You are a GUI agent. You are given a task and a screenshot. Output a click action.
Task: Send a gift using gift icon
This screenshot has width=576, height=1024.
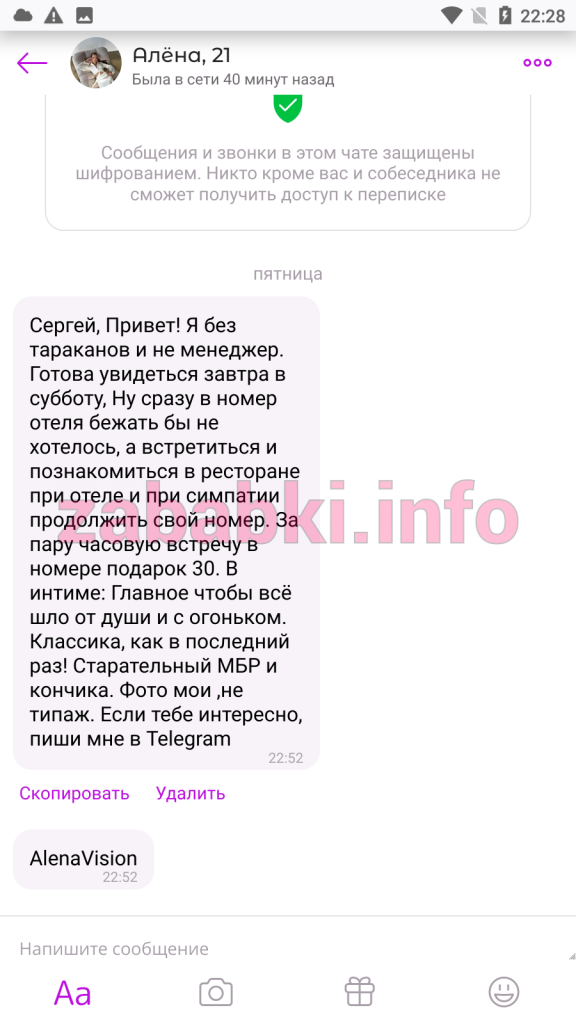pos(360,992)
